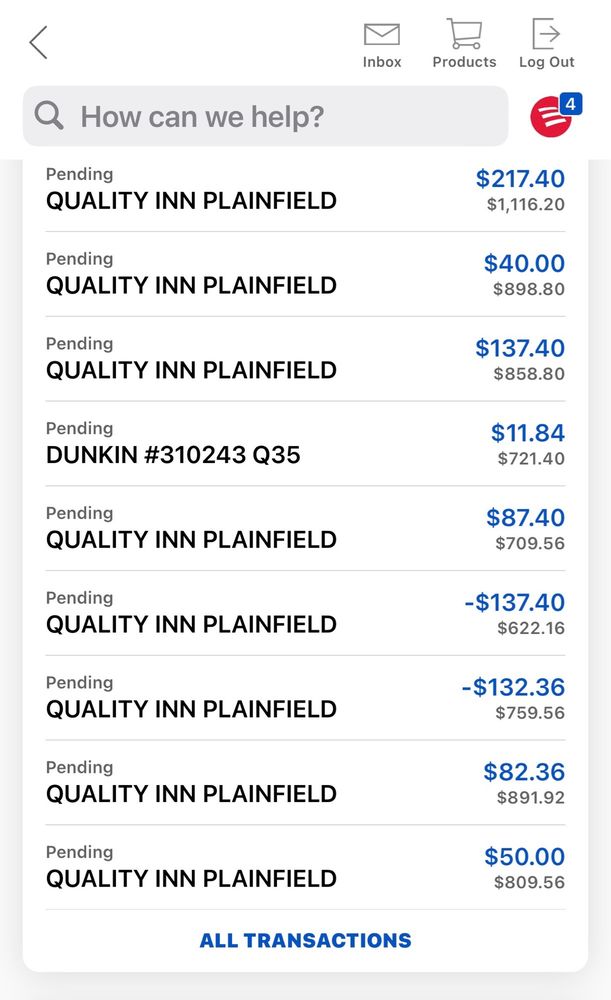
Task: Open the -$137.40 Quality Inn Plainfield refund
Action: tap(305, 614)
